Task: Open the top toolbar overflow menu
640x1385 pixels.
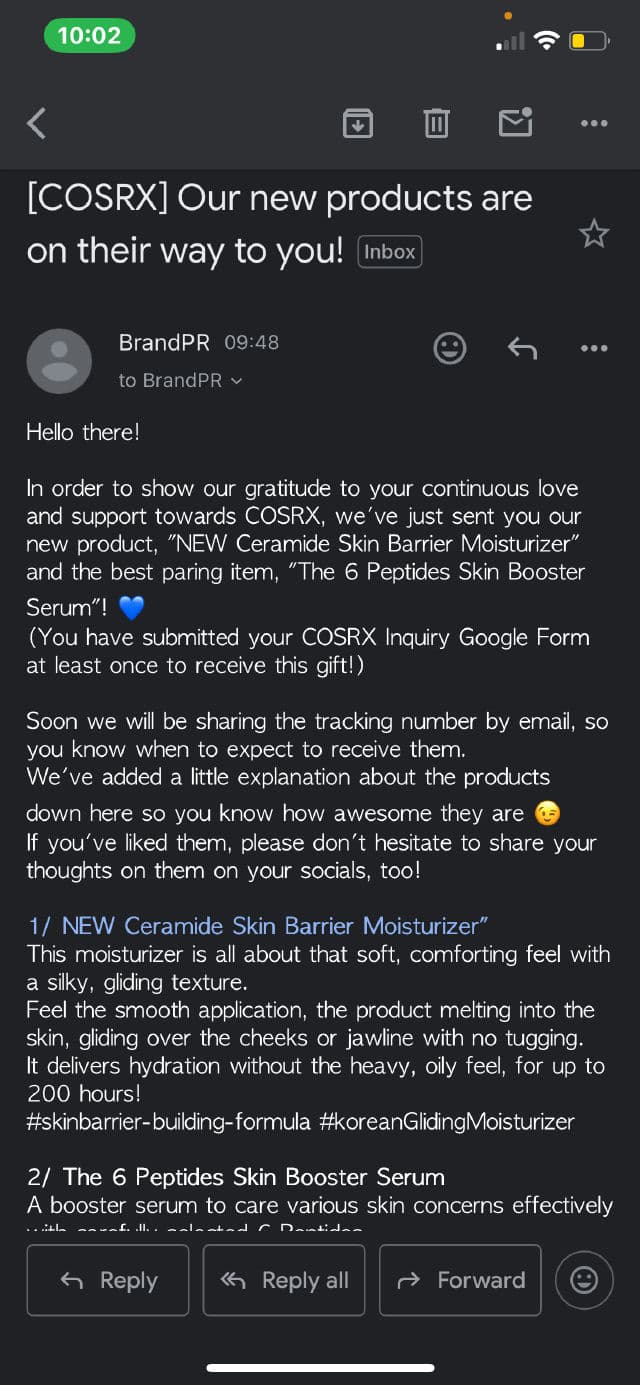Action: click(x=594, y=123)
